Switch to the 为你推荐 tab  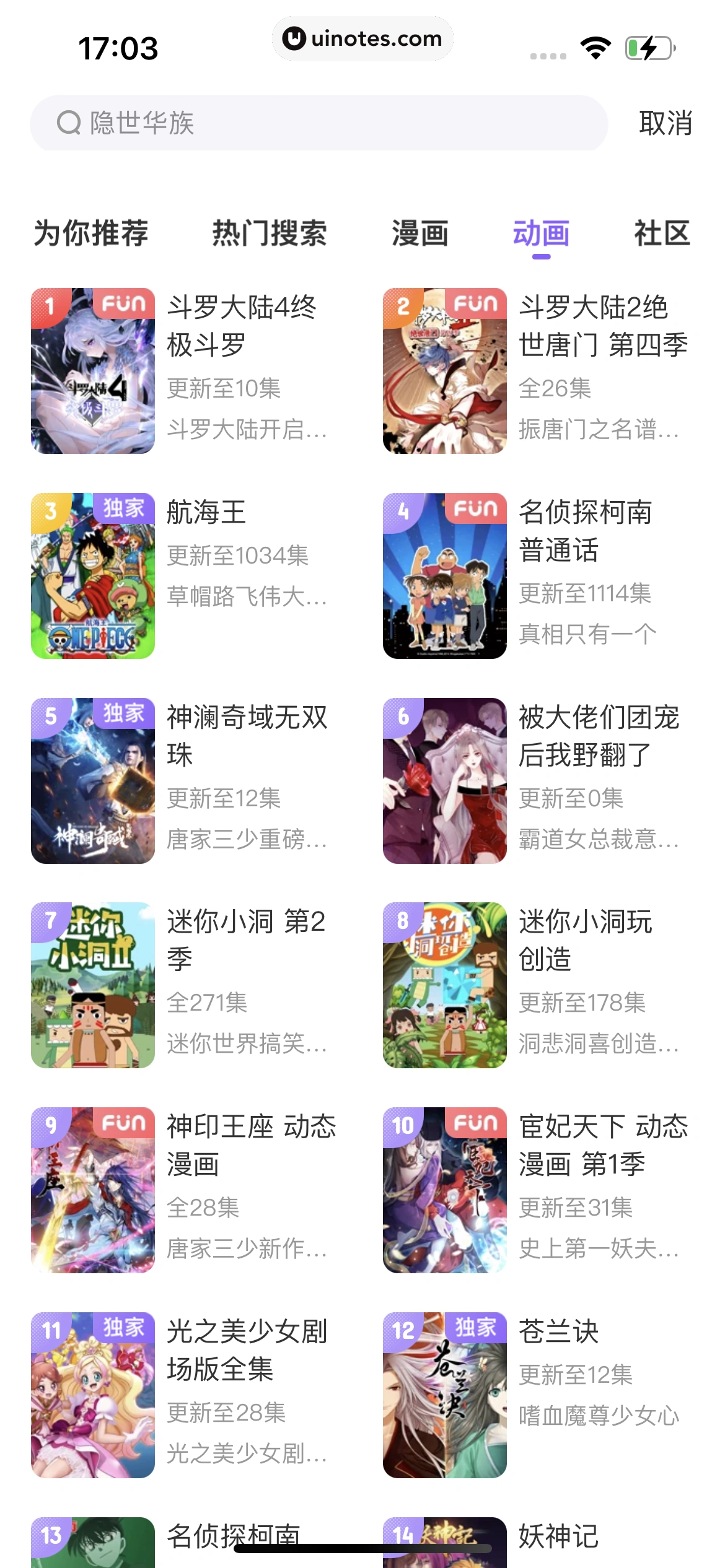point(91,233)
